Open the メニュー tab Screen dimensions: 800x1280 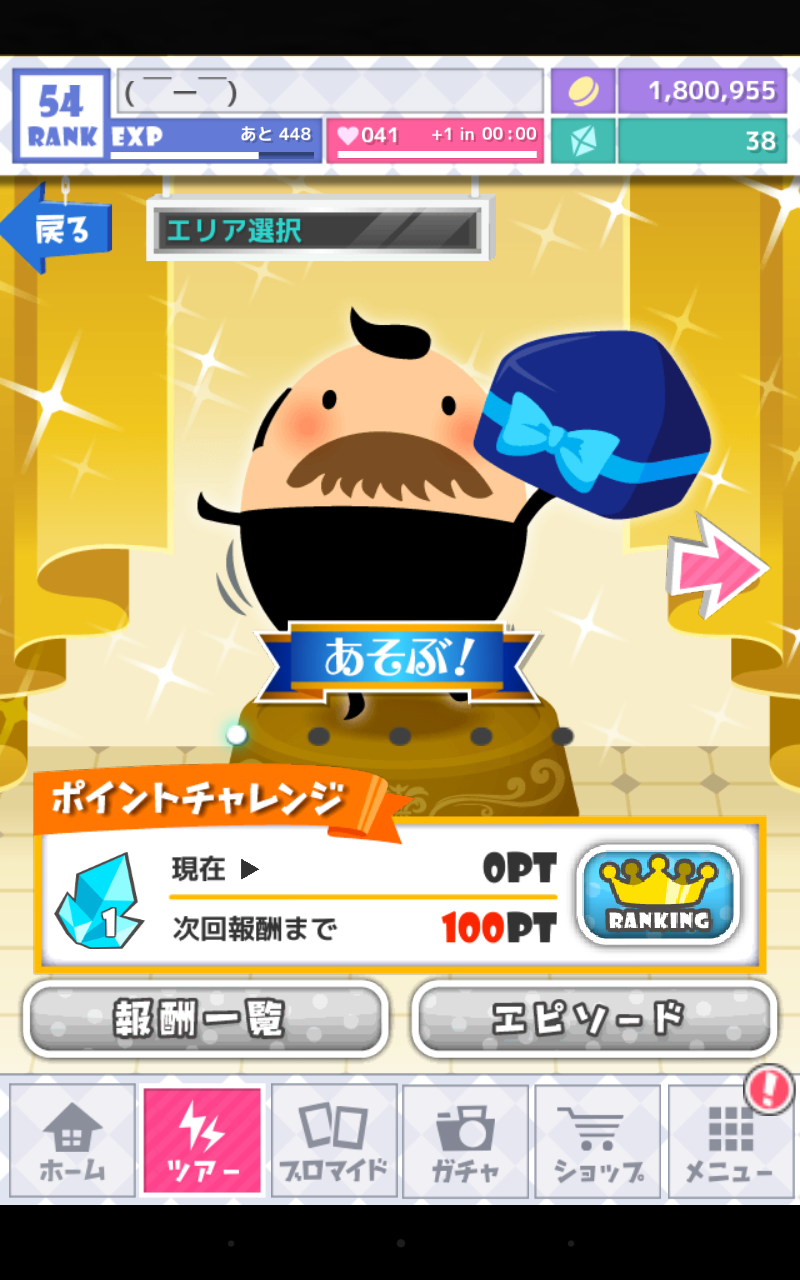[729, 1140]
